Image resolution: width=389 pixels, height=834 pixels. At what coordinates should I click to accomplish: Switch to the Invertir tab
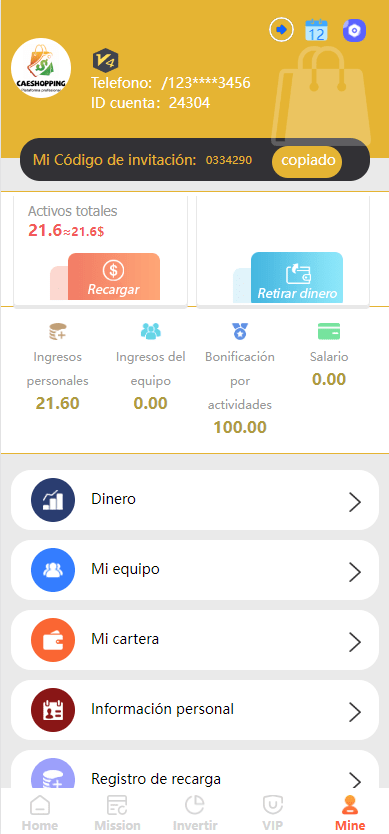(x=195, y=813)
